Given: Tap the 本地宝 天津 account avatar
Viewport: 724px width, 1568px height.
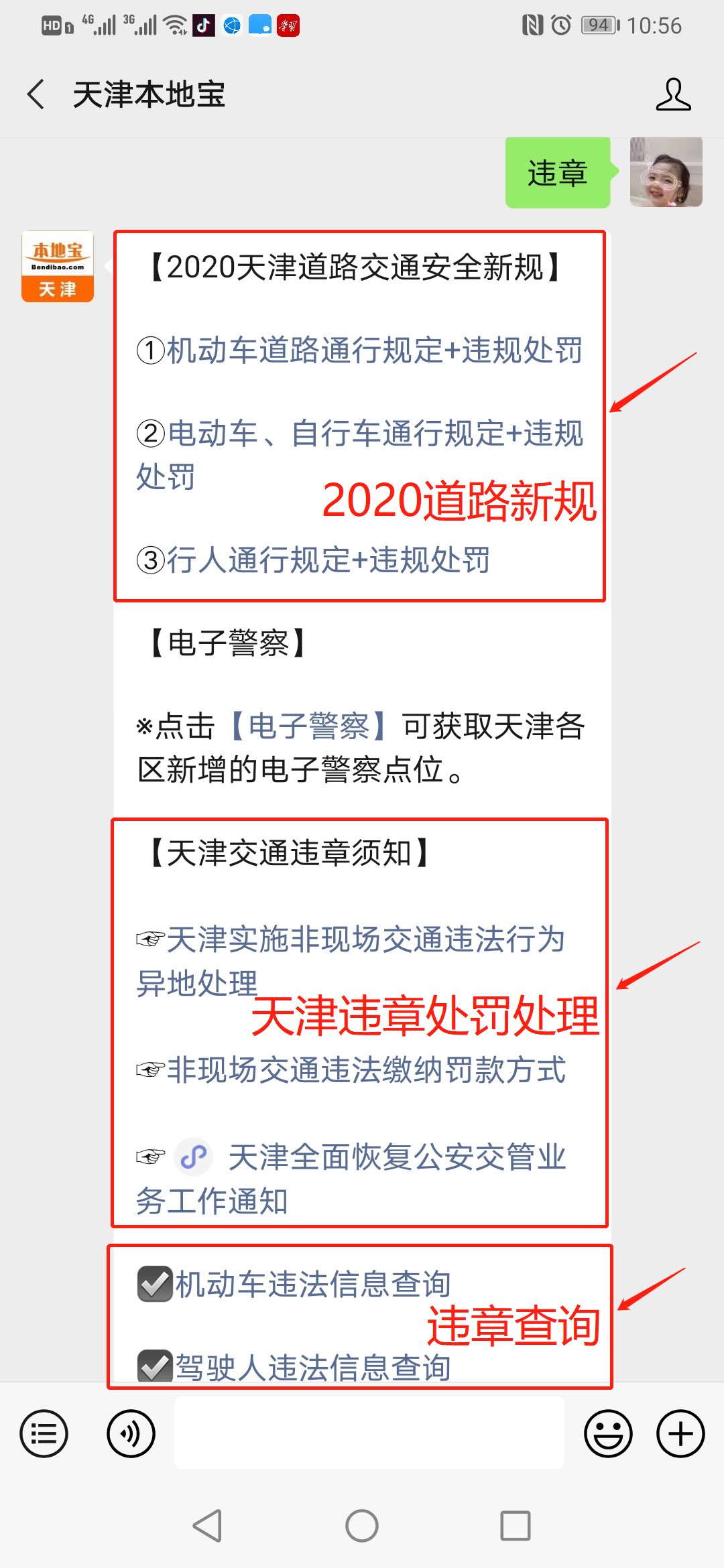Looking at the screenshot, I should (58, 267).
